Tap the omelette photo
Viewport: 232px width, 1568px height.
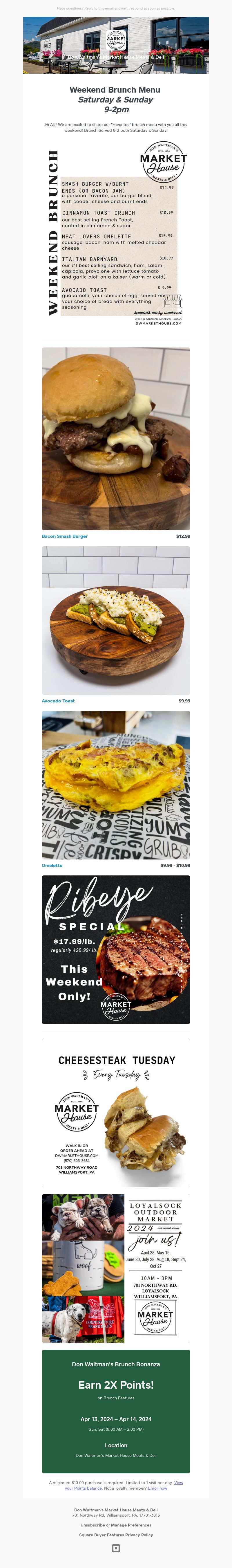click(116, 785)
